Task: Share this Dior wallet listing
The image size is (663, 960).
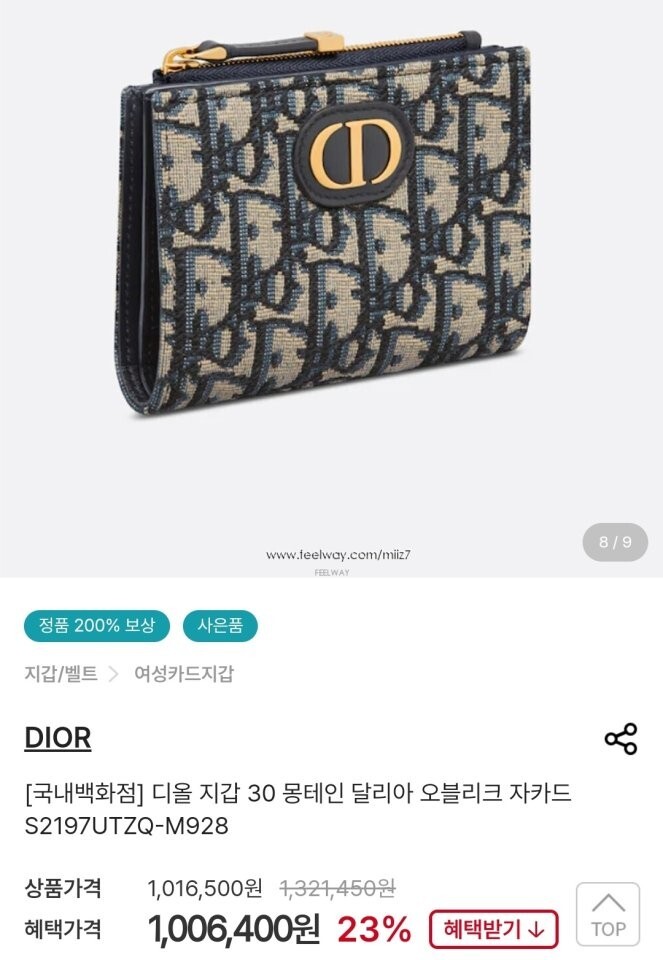Action: (x=621, y=738)
